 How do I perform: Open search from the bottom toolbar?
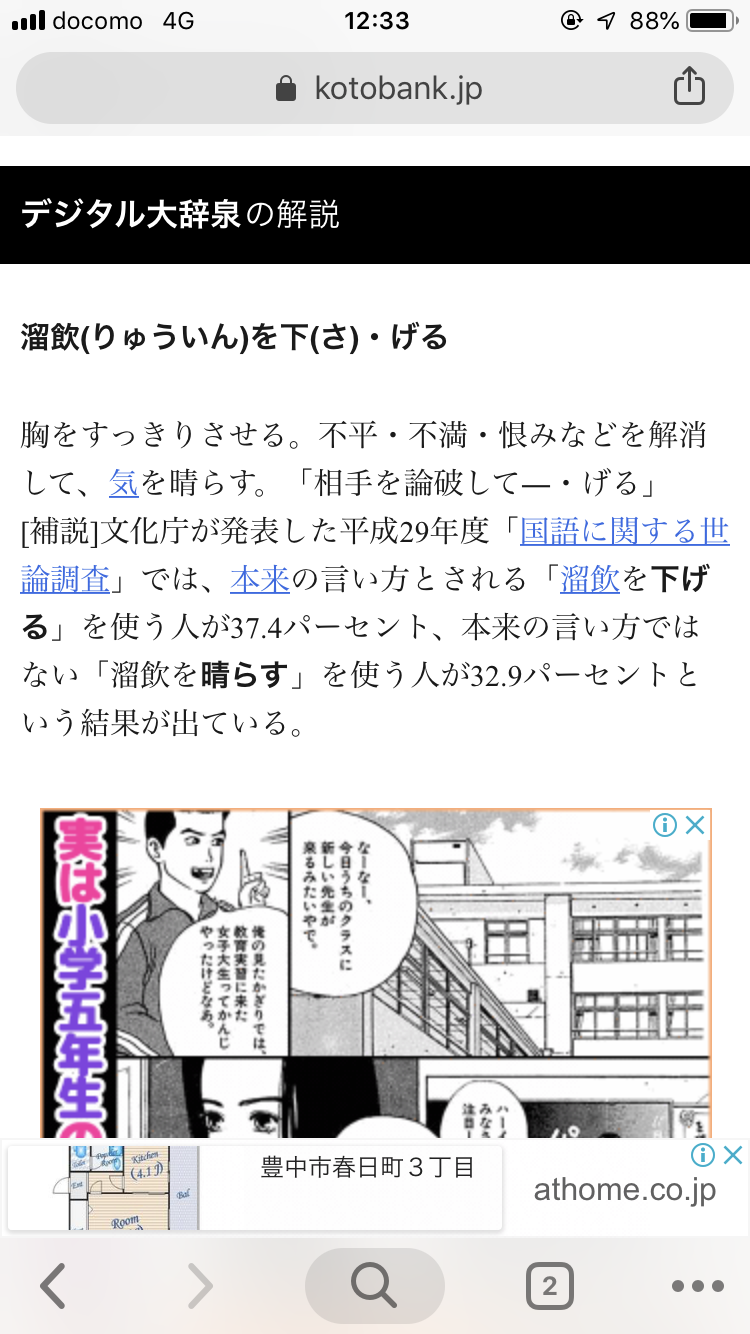click(374, 1286)
